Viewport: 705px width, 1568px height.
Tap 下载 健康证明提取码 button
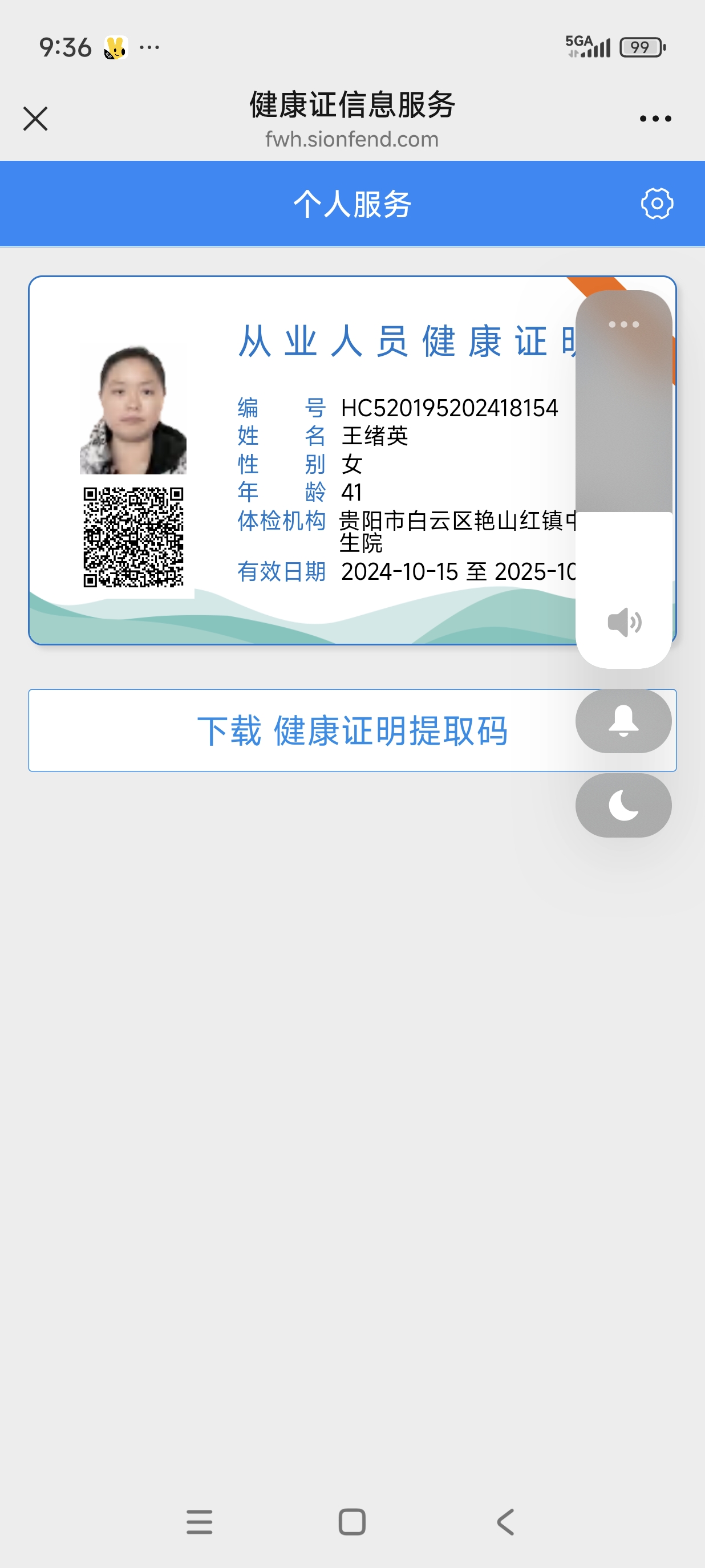(x=352, y=730)
